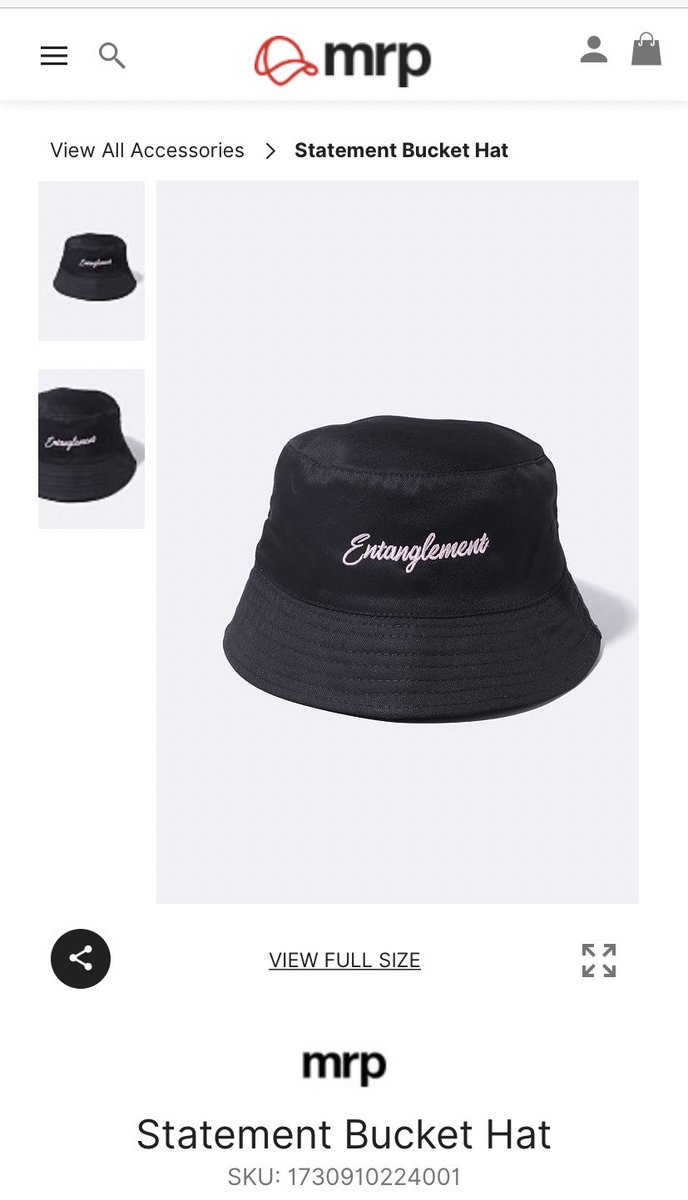Image resolution: width=688 pixels, height=1200 pixels.
Task: Expand the image with fullscreen arrows icon
Action: [599, 960]
